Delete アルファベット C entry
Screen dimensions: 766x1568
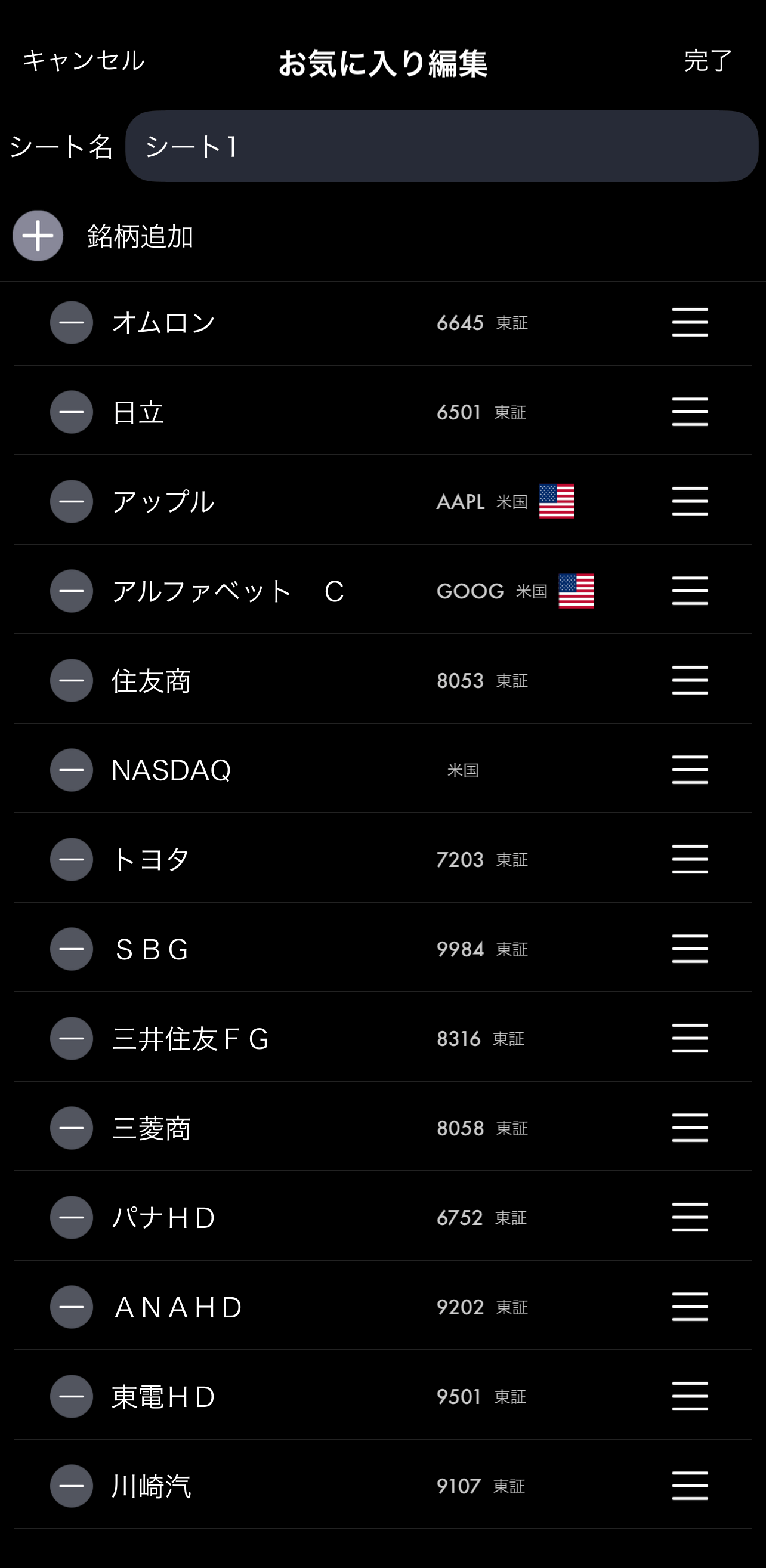click(x=71, y=591)
